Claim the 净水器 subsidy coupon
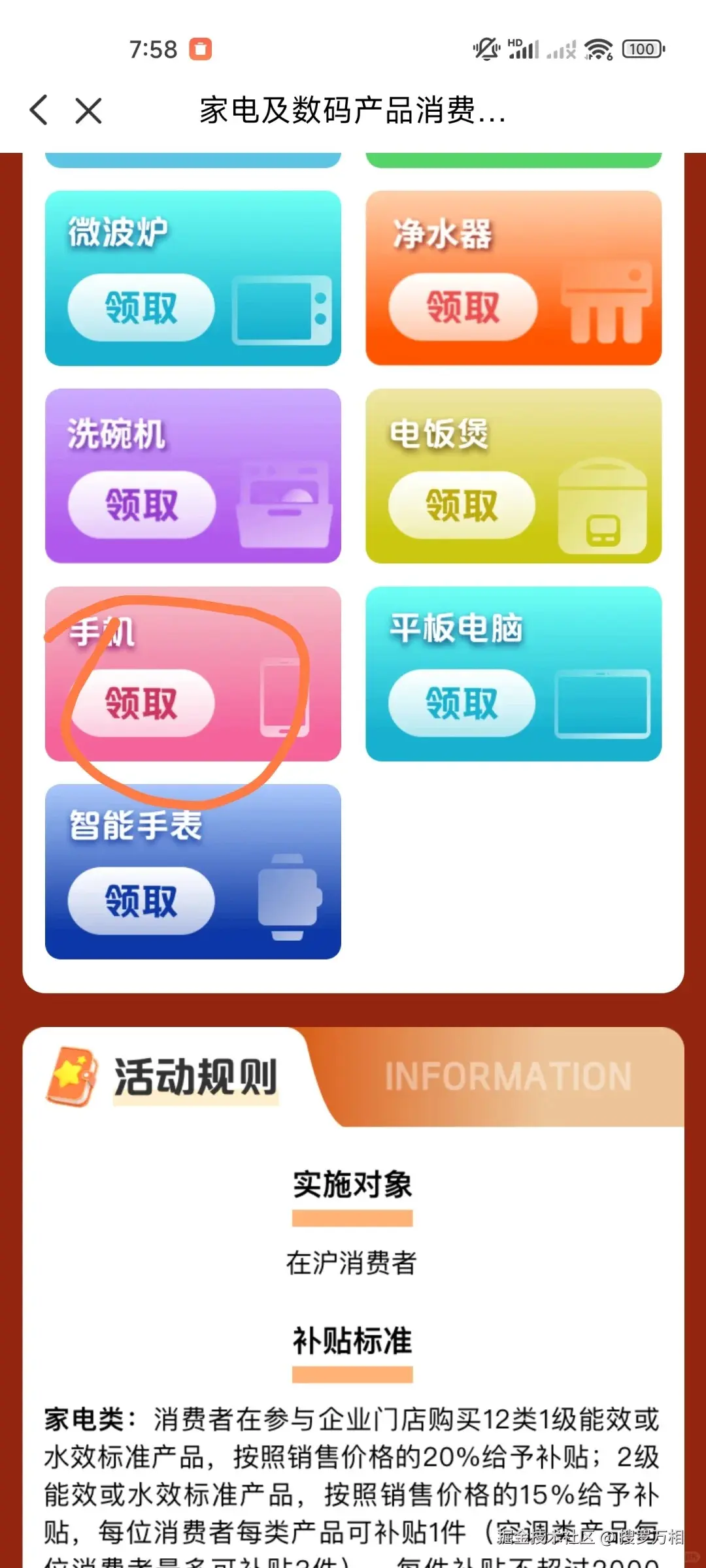The image size is (706, 1568). (463, 307)
